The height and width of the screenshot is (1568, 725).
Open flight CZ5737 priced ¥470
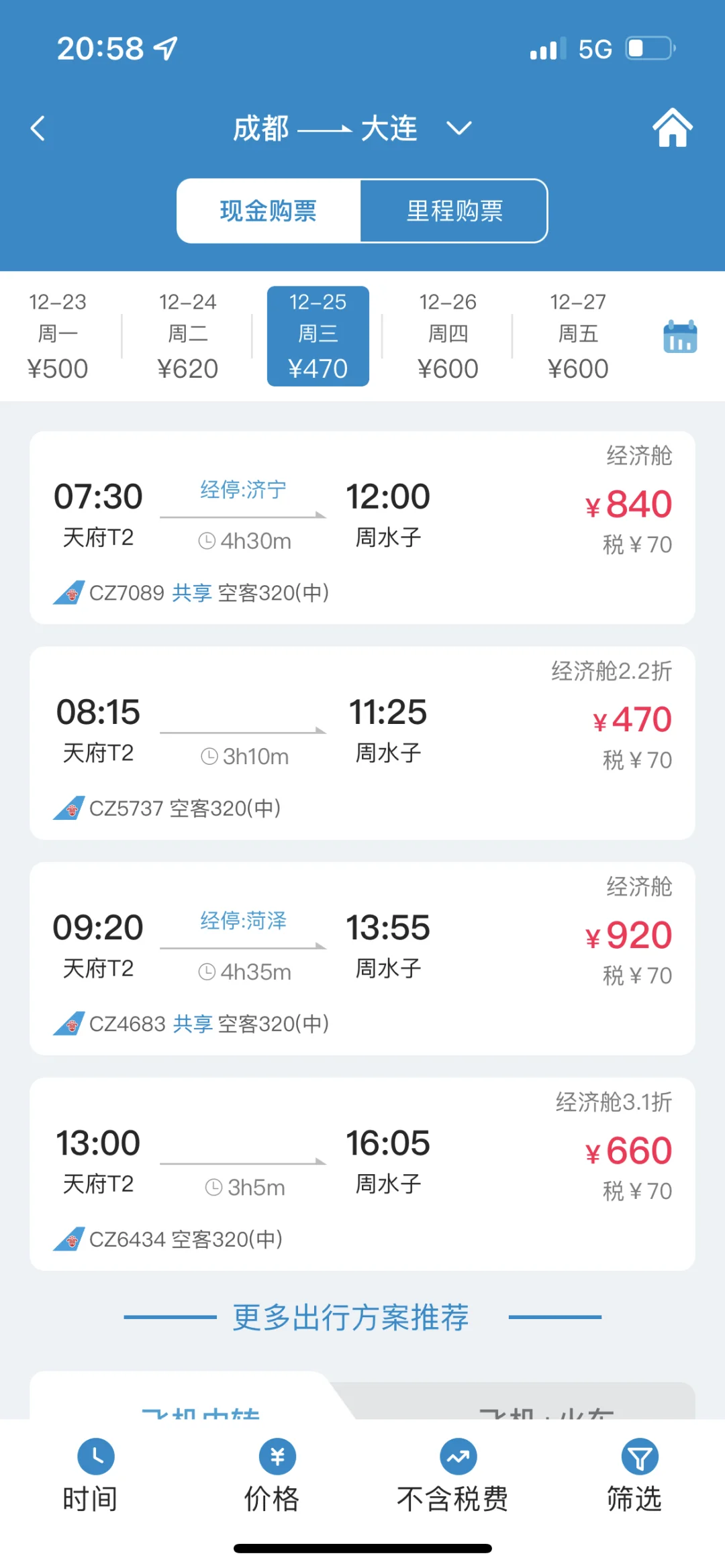[362, 743]
